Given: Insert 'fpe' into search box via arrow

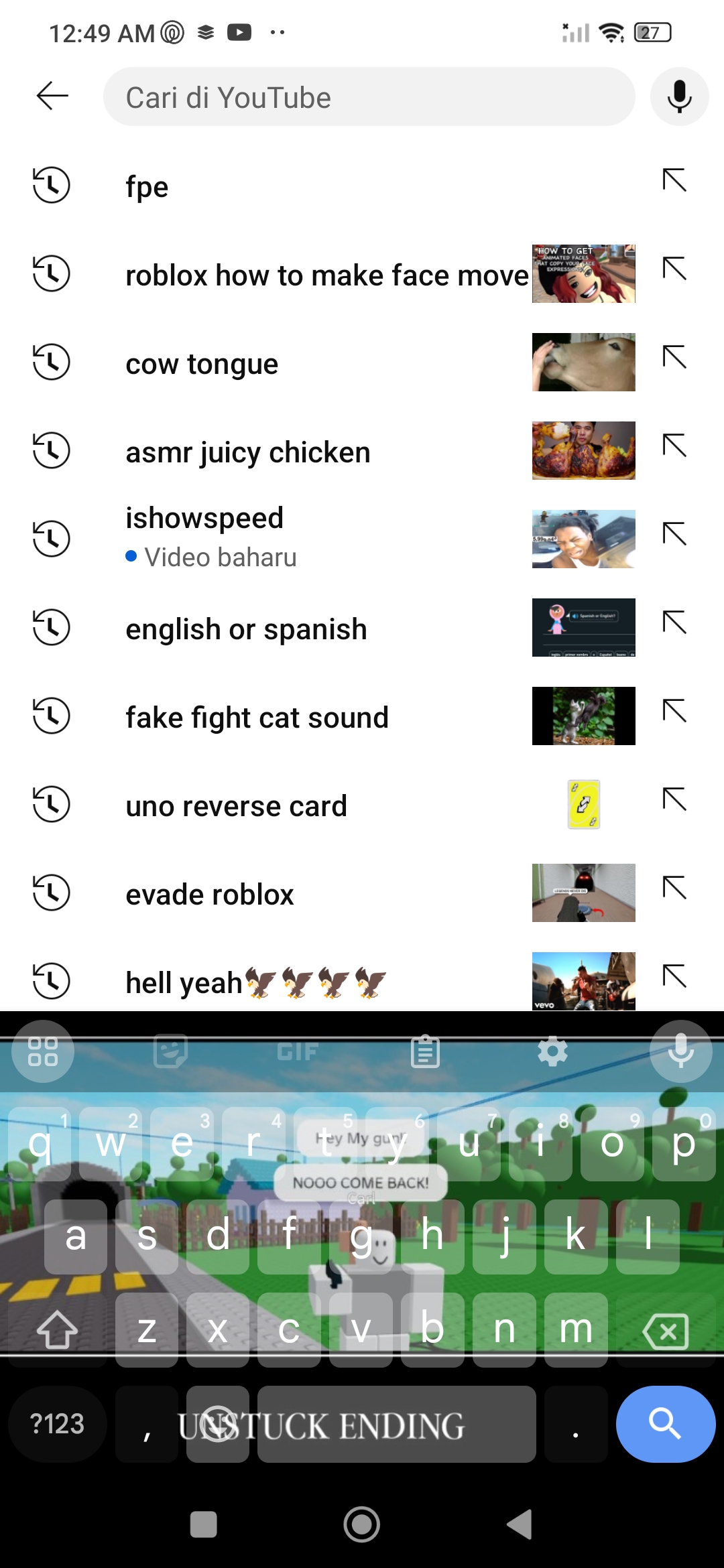Looking at the screenshot, I should coord(674,181).
